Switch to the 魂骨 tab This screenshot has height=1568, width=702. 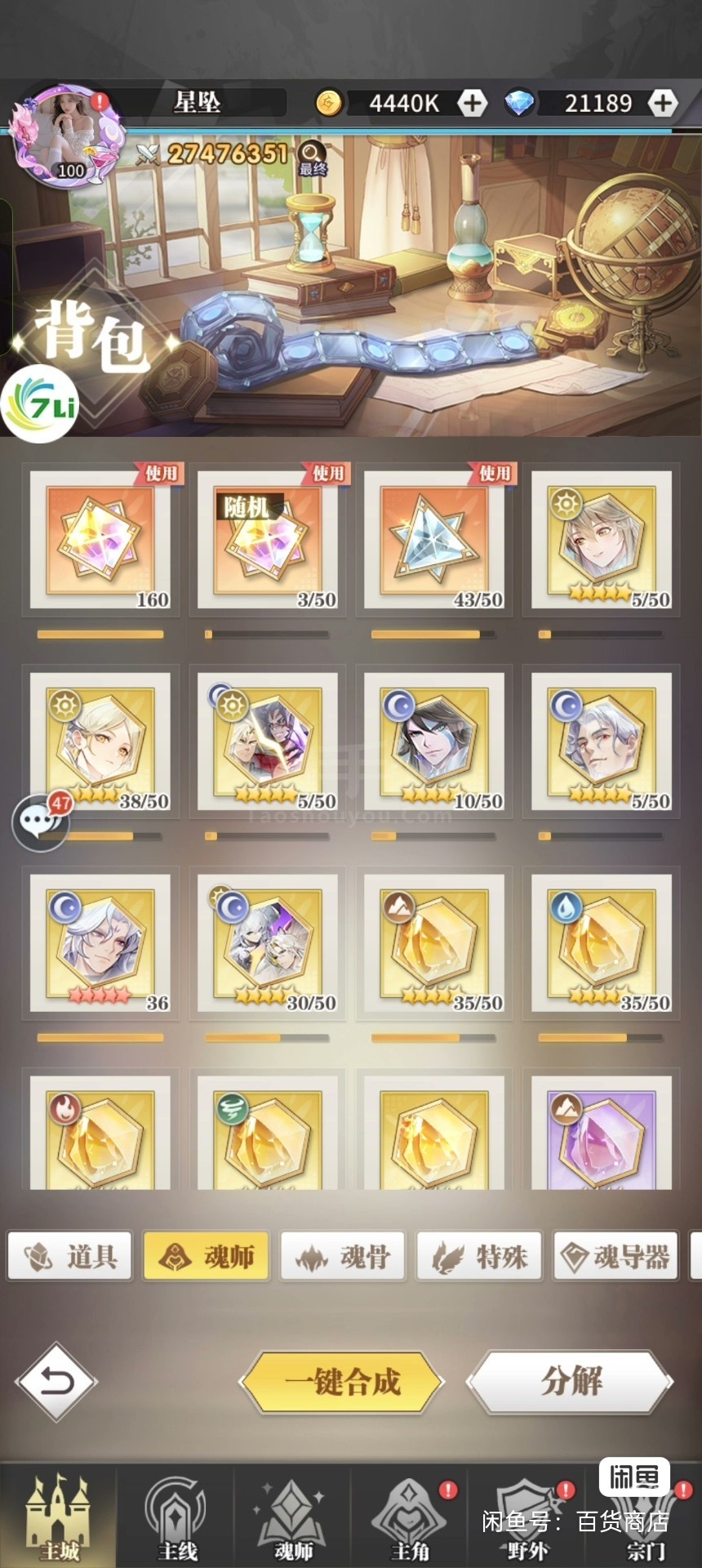343,1256
